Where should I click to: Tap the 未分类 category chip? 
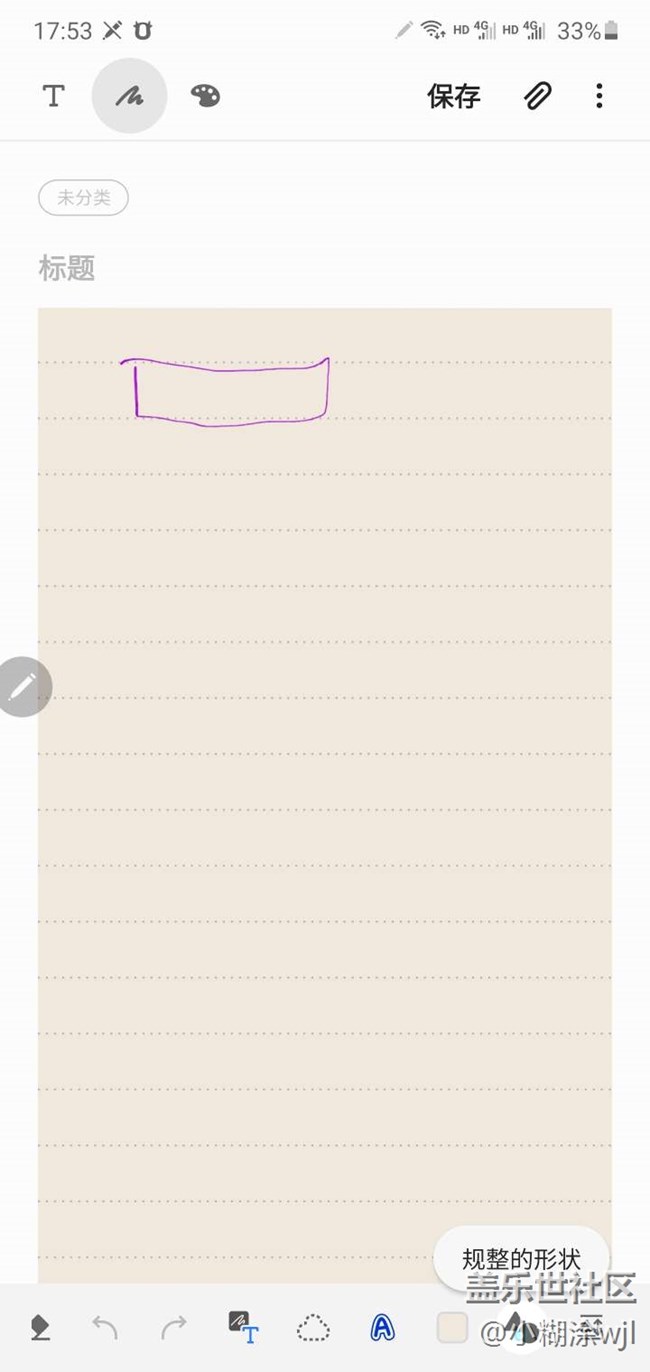[84, 198]
